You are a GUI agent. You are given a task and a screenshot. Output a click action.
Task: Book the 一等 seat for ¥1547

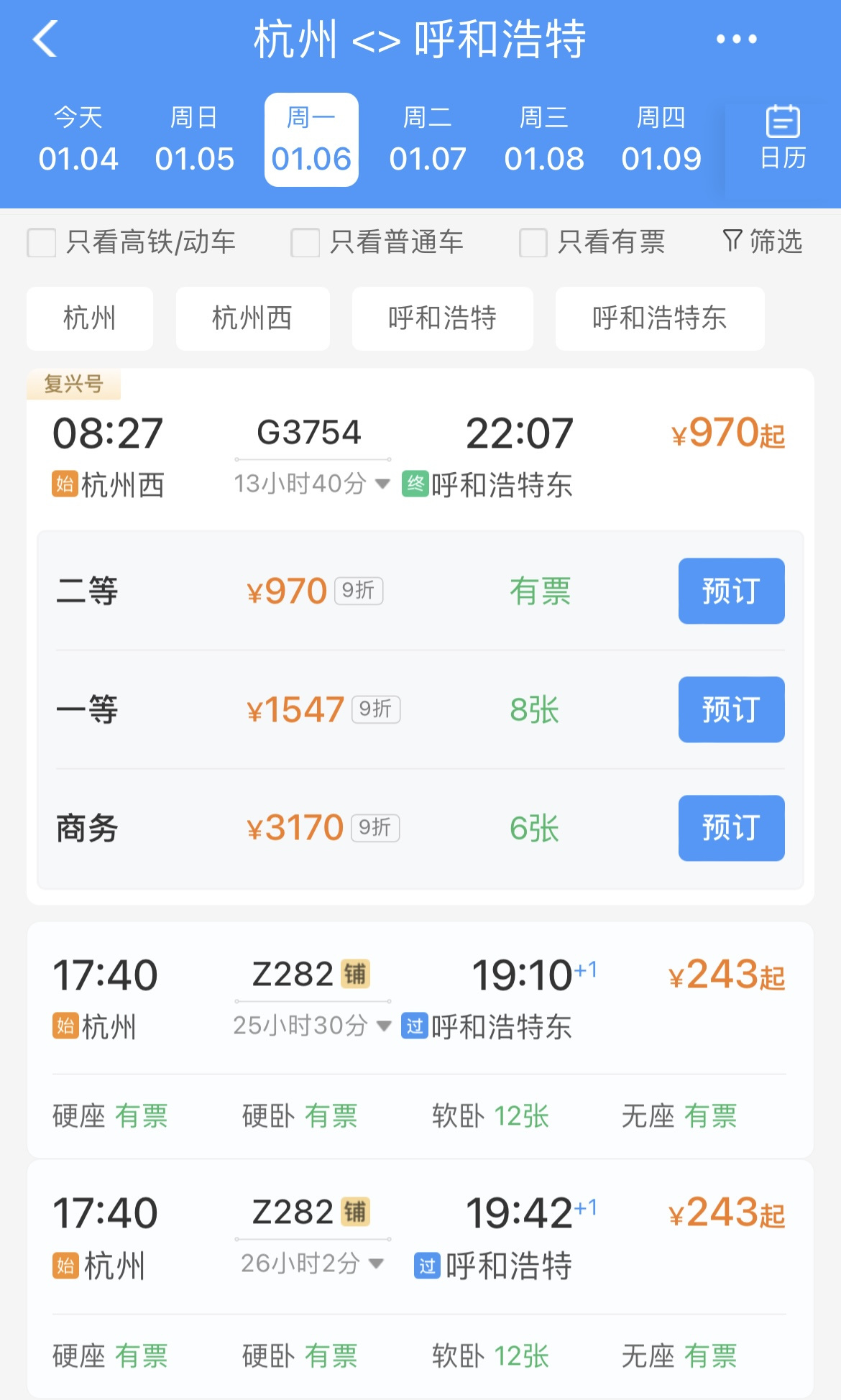[731, 709]
